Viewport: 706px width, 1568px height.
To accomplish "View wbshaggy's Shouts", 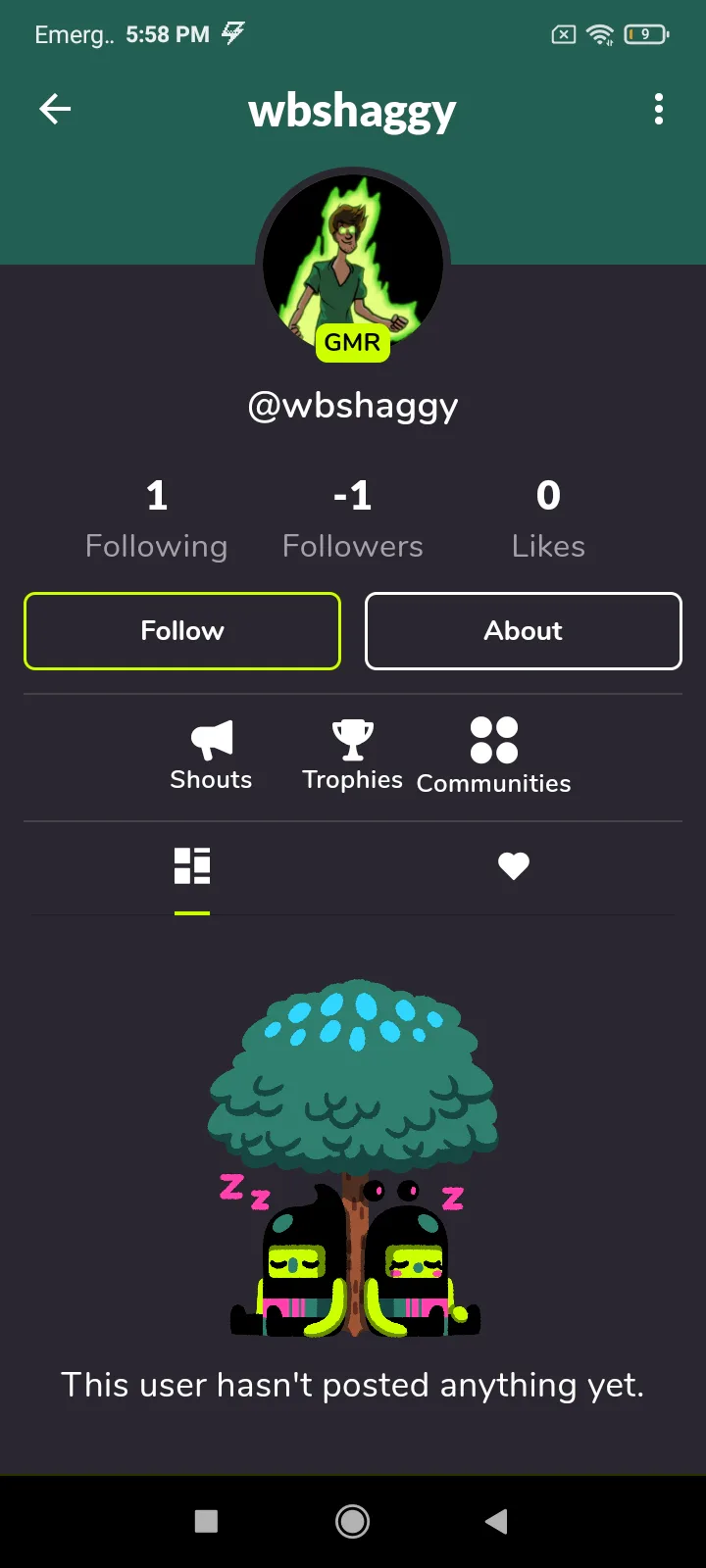I will tap(211, 756).
